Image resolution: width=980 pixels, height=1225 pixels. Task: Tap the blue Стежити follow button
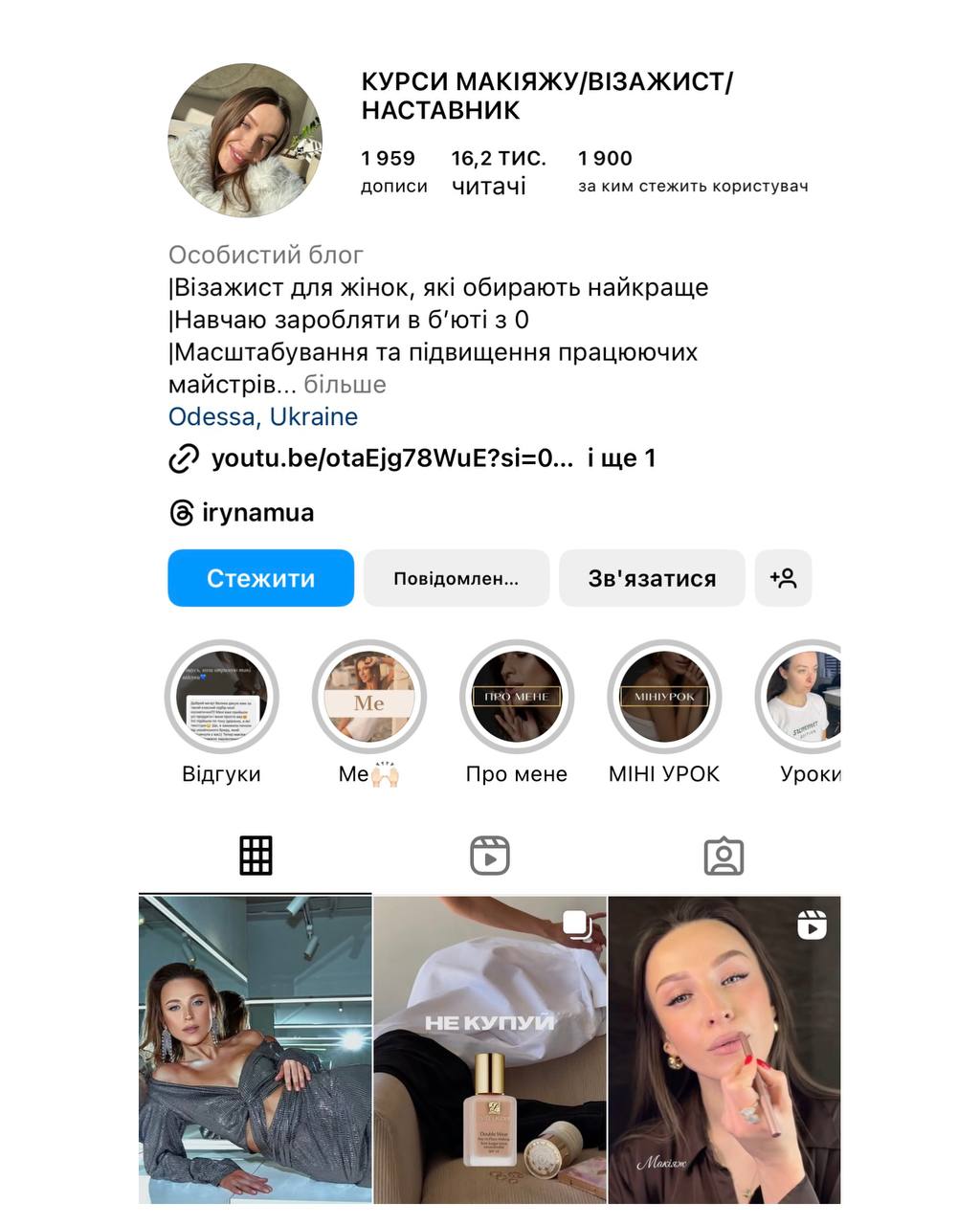260,578
